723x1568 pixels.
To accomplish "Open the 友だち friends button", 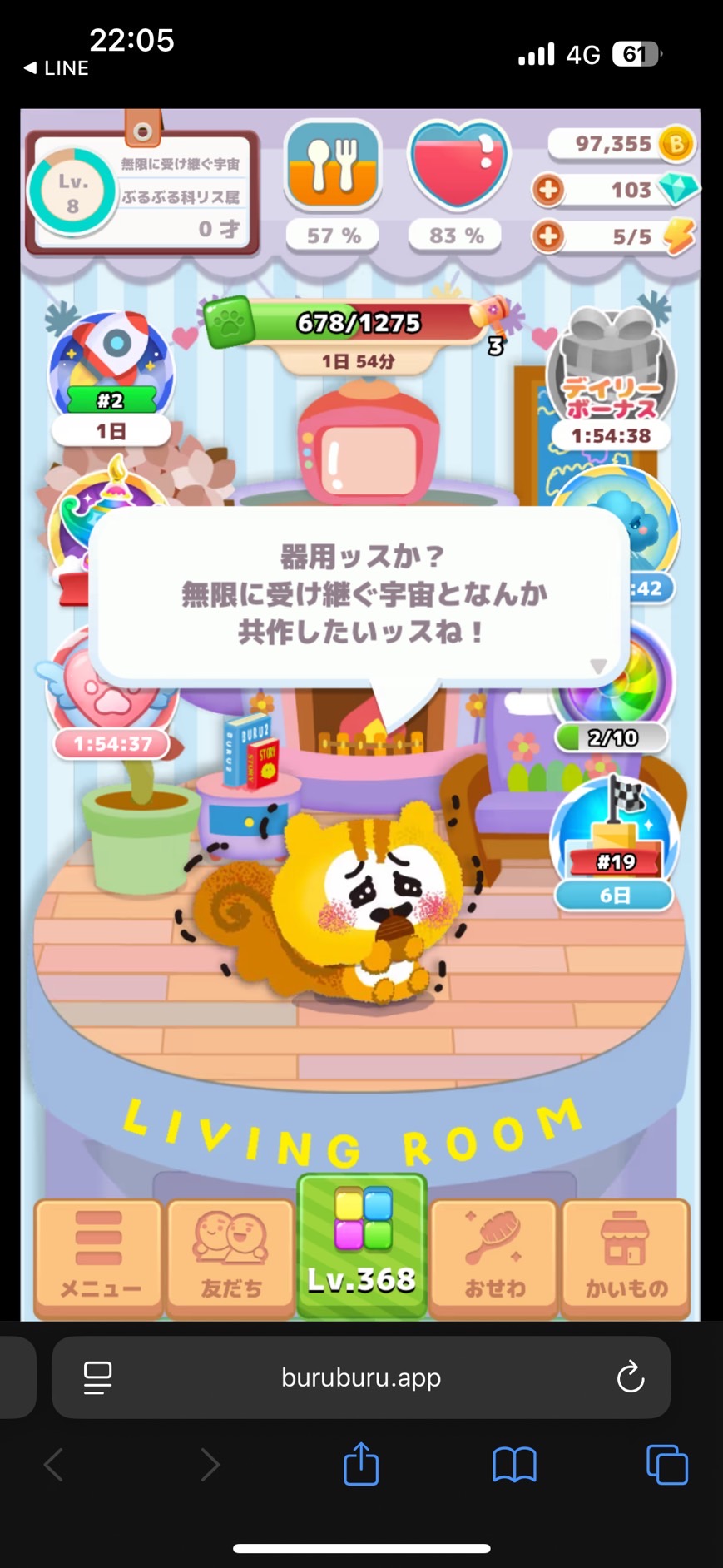I will [230, 1258].
